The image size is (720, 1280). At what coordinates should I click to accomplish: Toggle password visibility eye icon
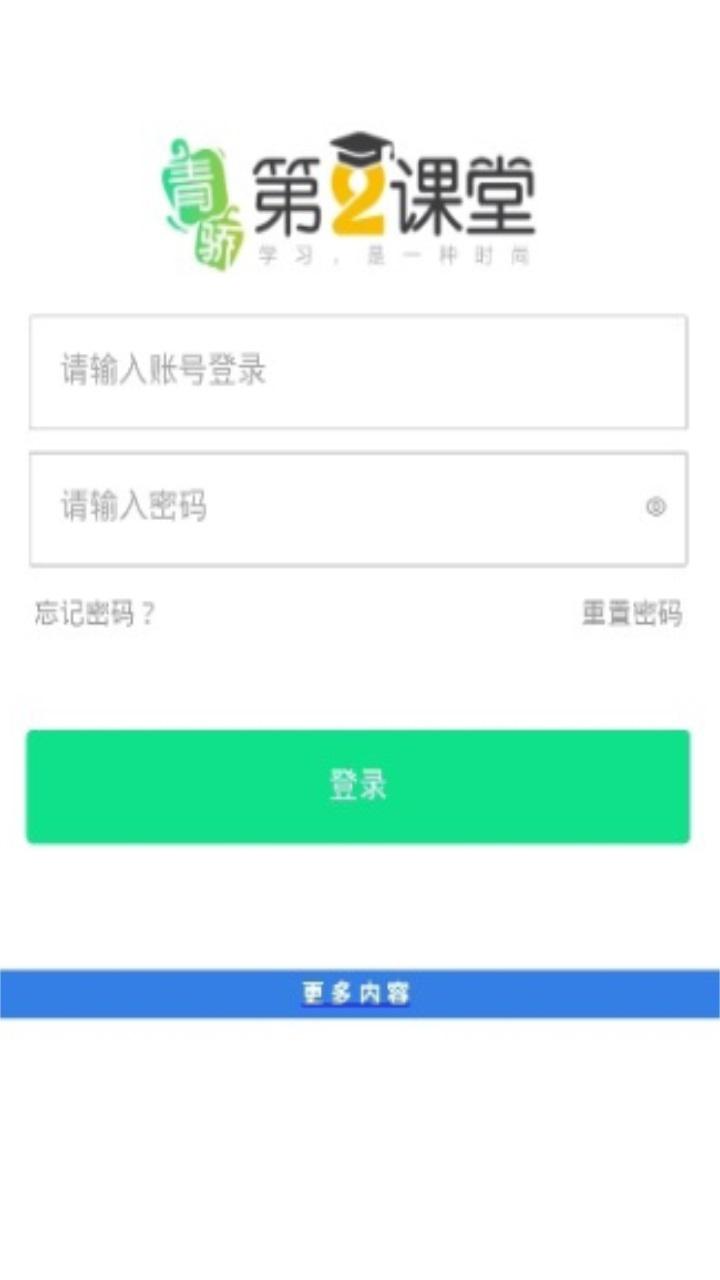tap(656, 507)
